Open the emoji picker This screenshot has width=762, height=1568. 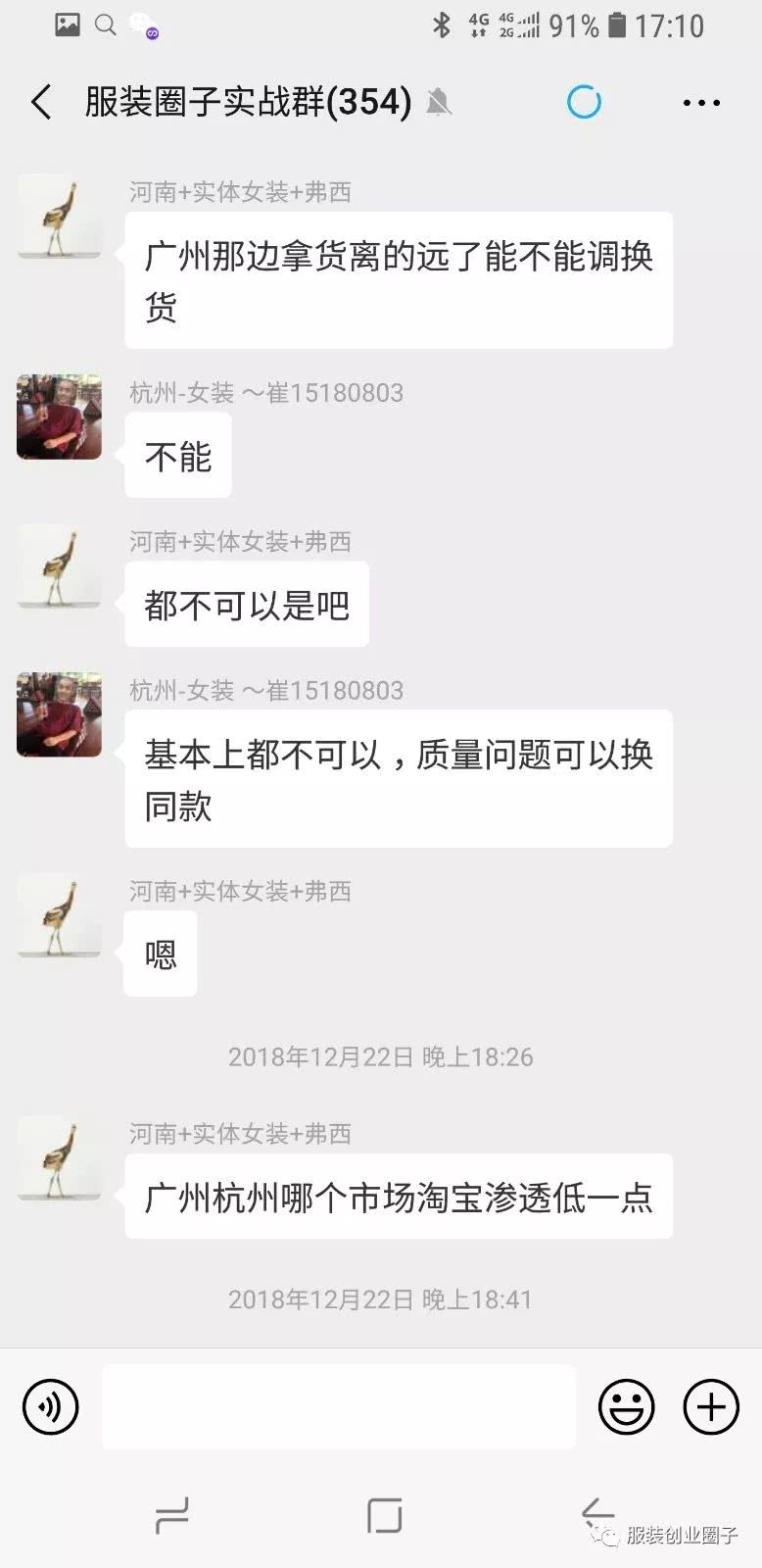[x=626, y=1407]
